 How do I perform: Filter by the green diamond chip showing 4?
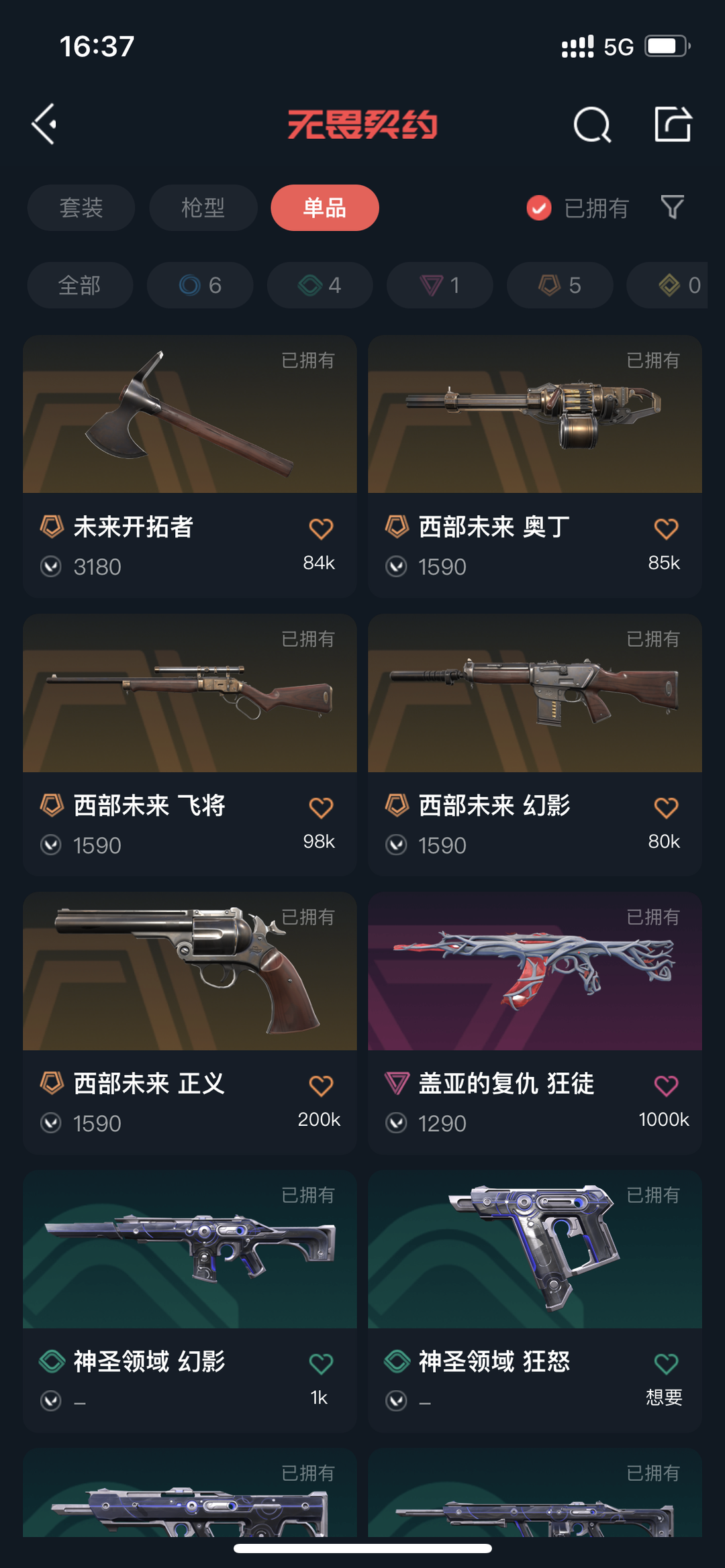pyautogui.click(x=320, y=285)
